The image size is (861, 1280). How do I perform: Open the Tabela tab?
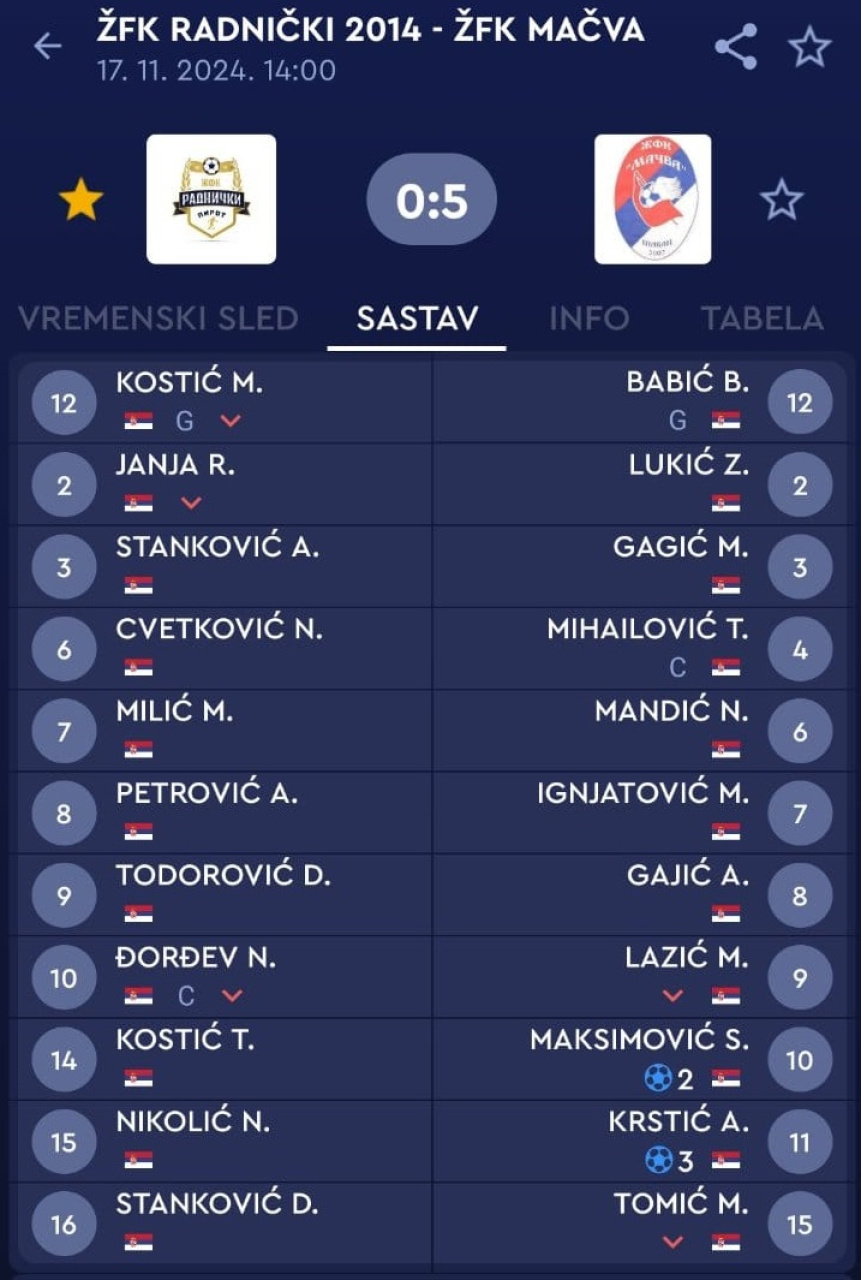click(x=762, y=318)
